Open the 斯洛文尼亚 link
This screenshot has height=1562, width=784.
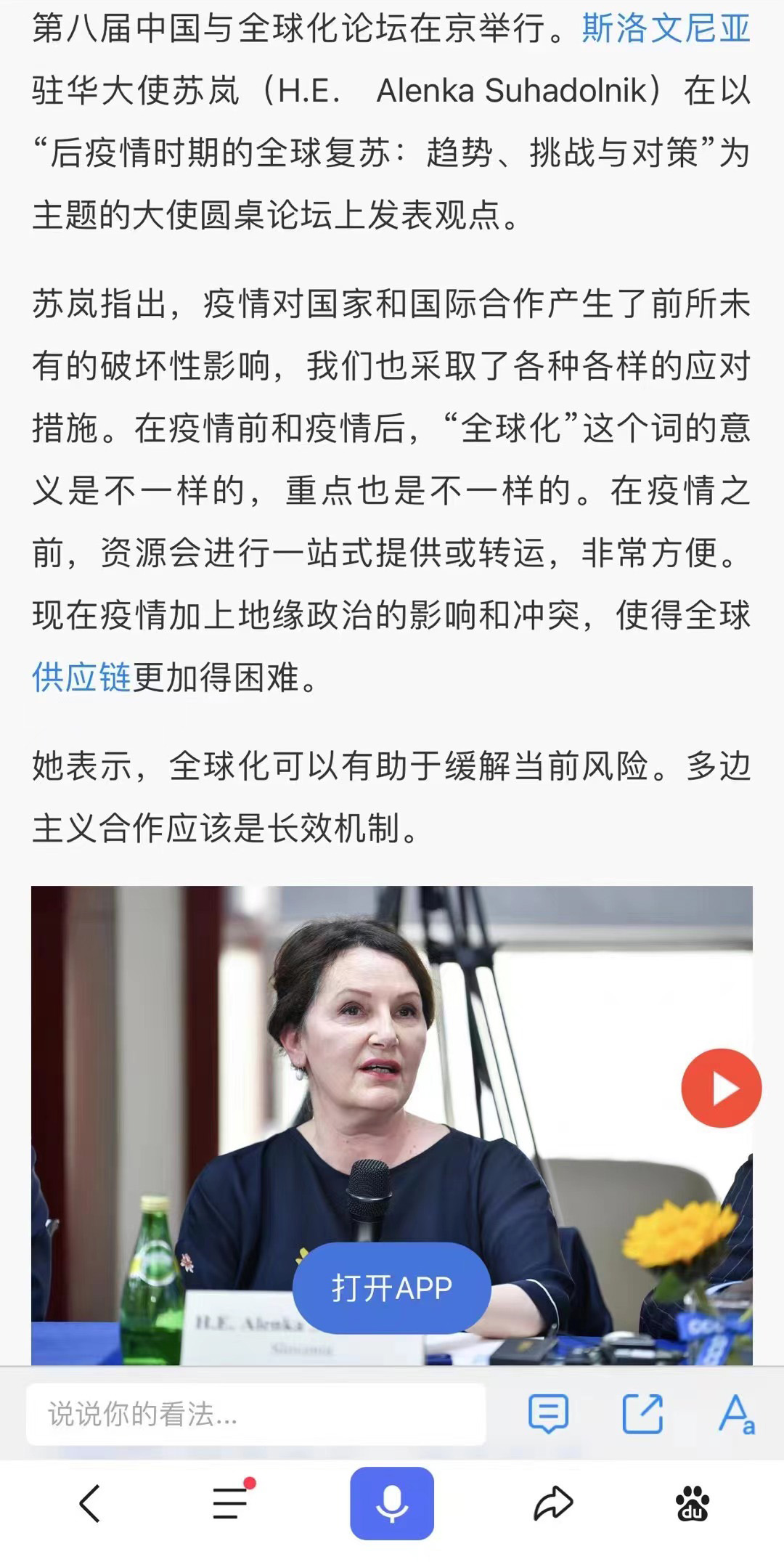coord(665,29)
